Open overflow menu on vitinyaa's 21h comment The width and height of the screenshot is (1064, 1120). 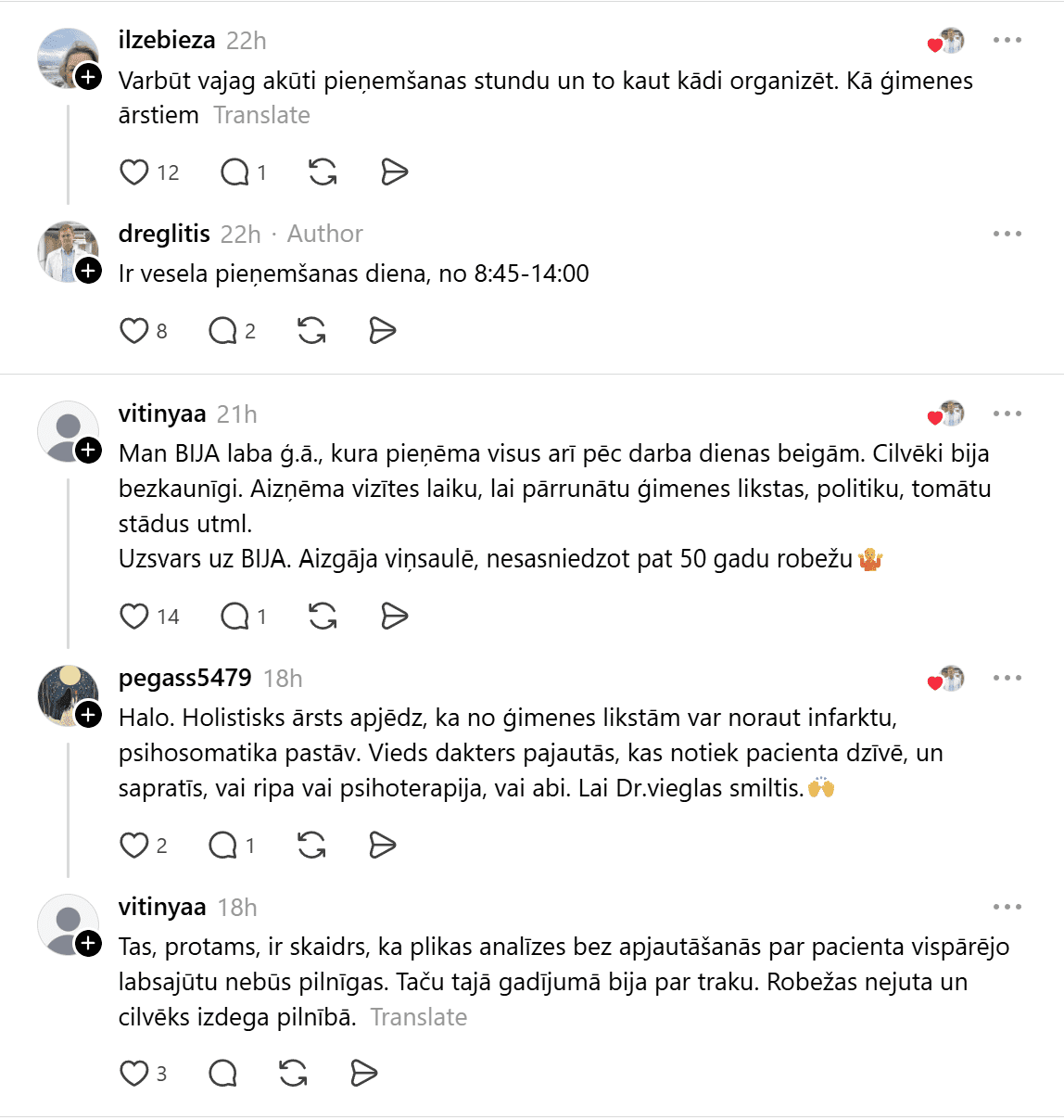tap(1007, 414)
